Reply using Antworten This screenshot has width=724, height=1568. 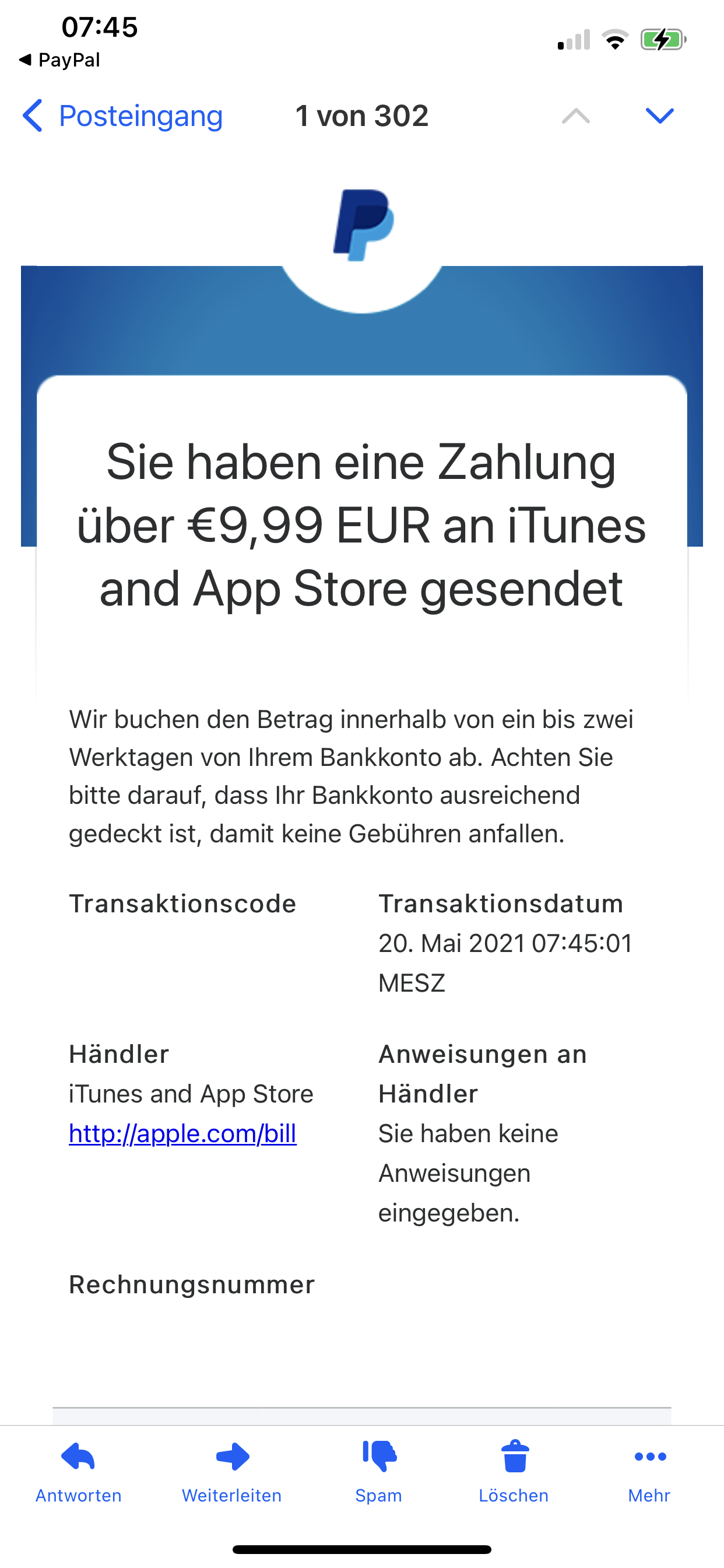79,1472
